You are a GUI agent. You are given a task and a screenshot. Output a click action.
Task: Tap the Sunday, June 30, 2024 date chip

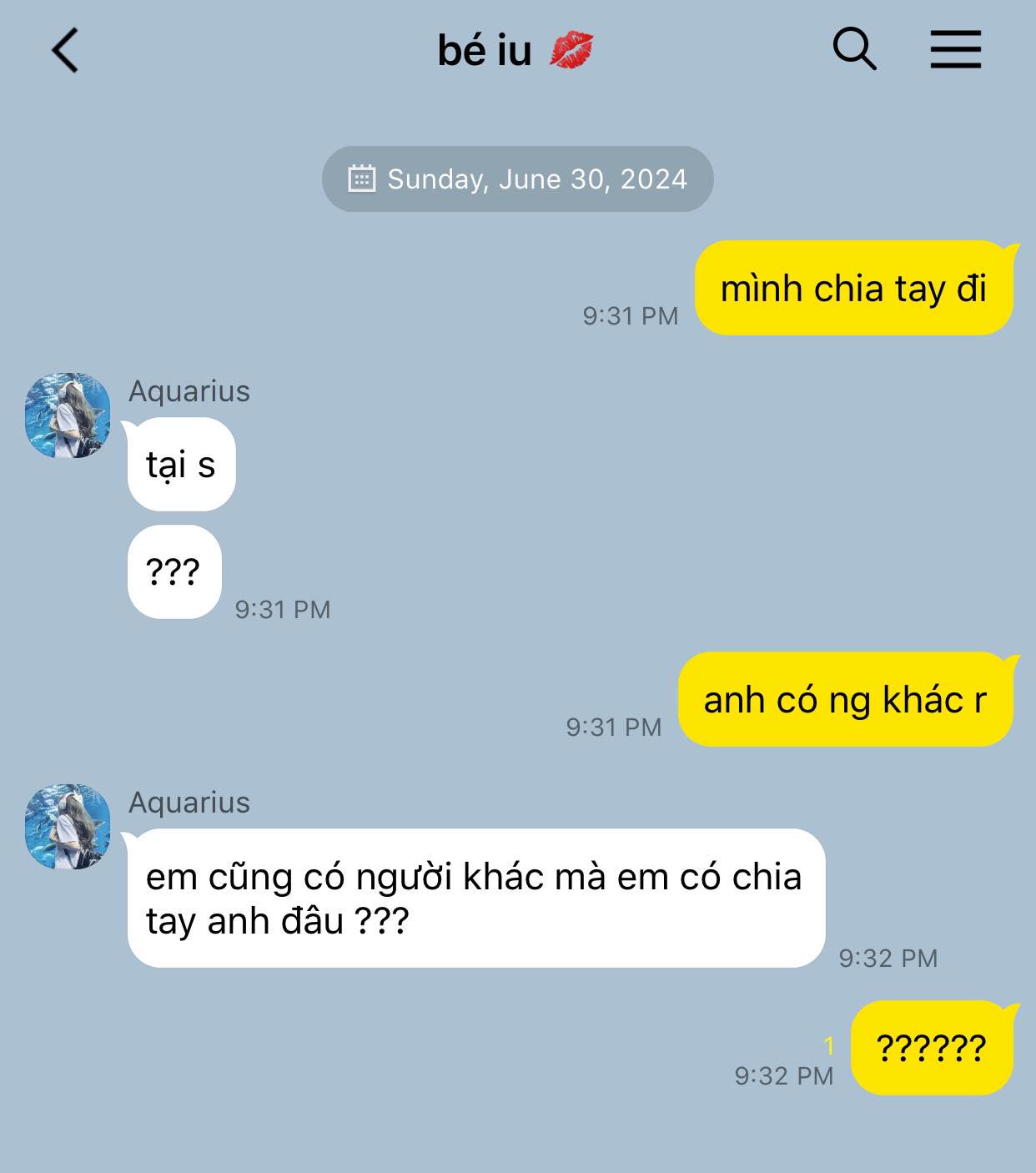(517, 179)
